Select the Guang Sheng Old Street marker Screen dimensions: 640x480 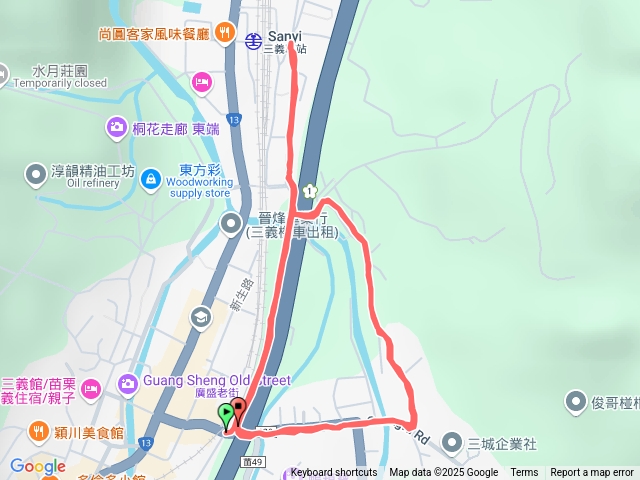[128, 382]
